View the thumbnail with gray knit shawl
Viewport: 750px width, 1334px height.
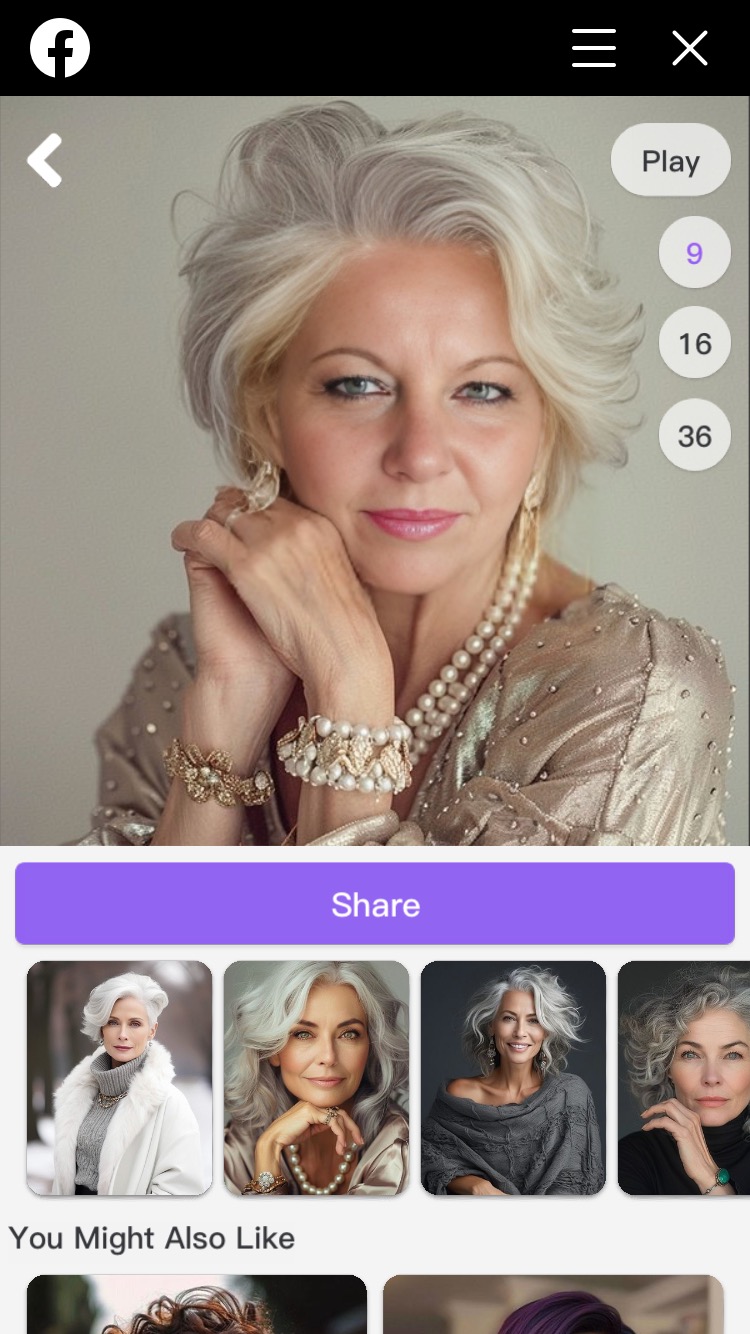click(x=513, y=1078)
